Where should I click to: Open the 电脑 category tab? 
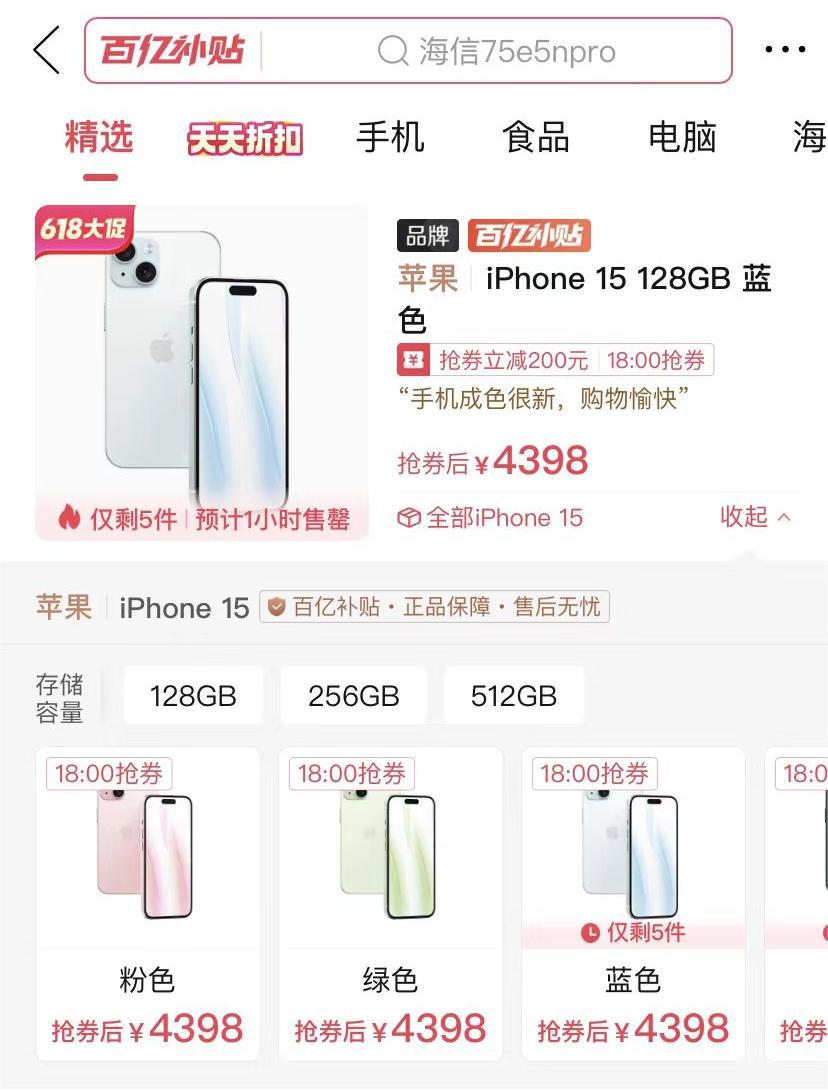(x=682, y=138)
